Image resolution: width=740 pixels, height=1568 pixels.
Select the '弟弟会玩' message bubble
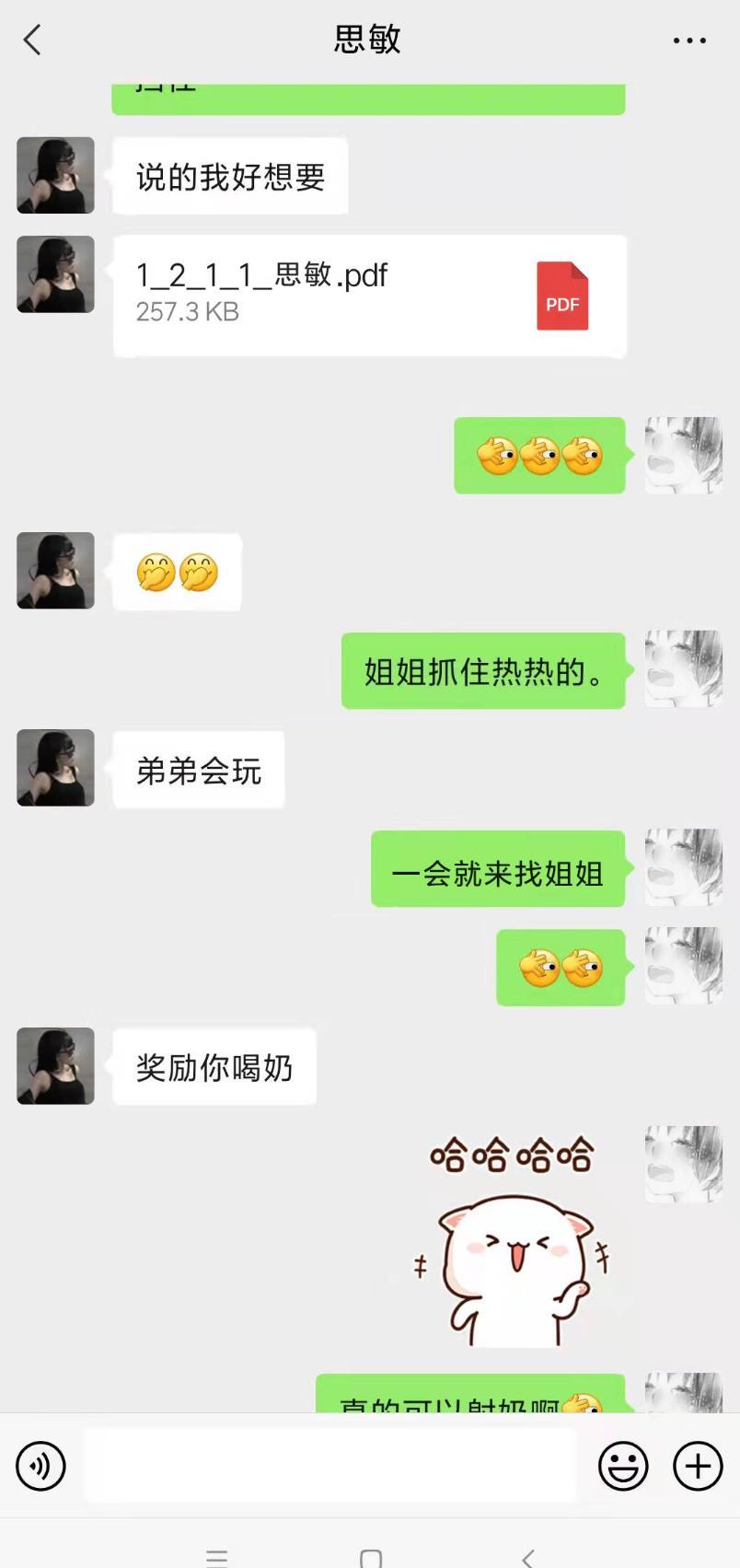(x=197, y=770)
